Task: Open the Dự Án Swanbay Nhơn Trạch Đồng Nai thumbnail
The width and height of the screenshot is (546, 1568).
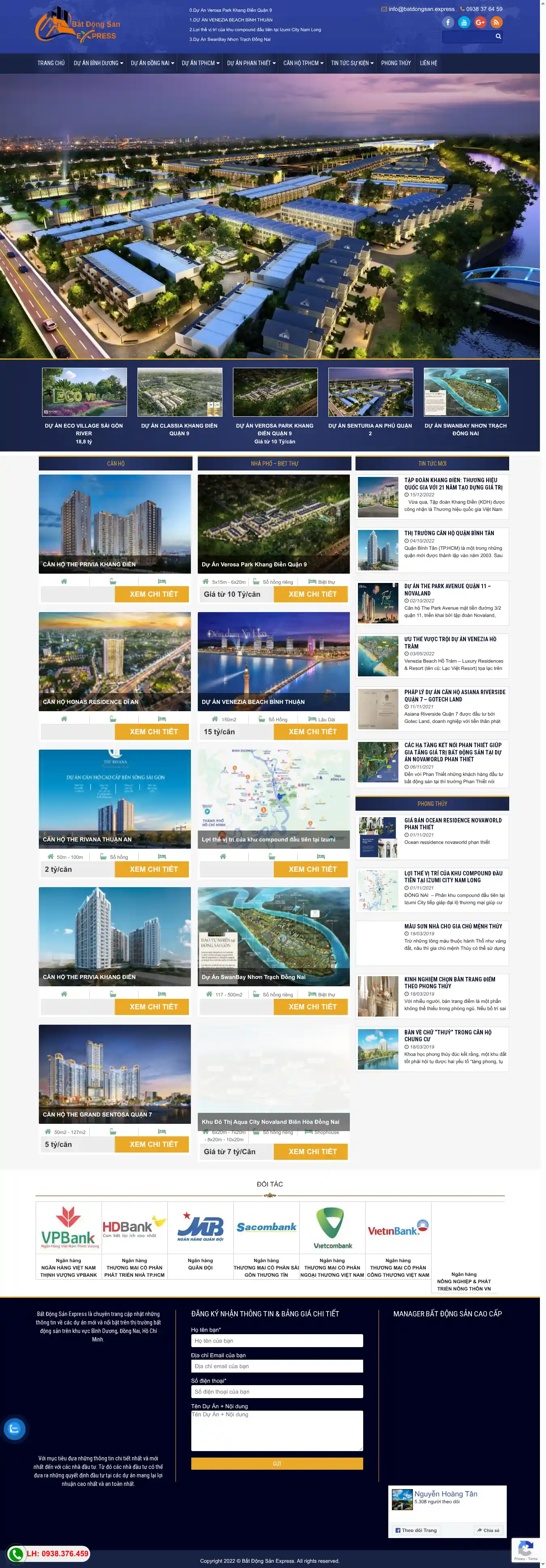Action: point(466,392)
